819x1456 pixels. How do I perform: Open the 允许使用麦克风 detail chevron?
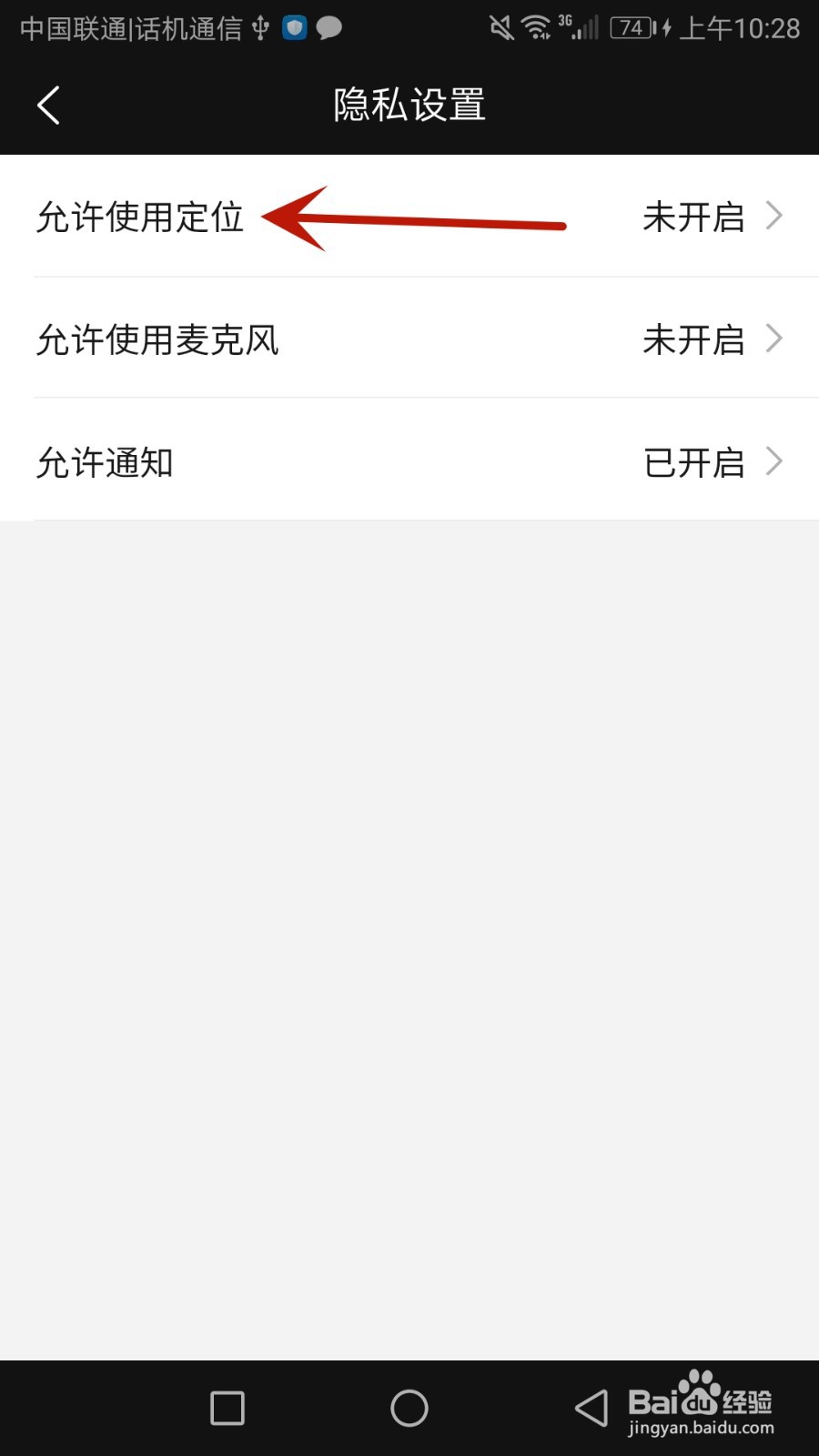coord(774,339)
